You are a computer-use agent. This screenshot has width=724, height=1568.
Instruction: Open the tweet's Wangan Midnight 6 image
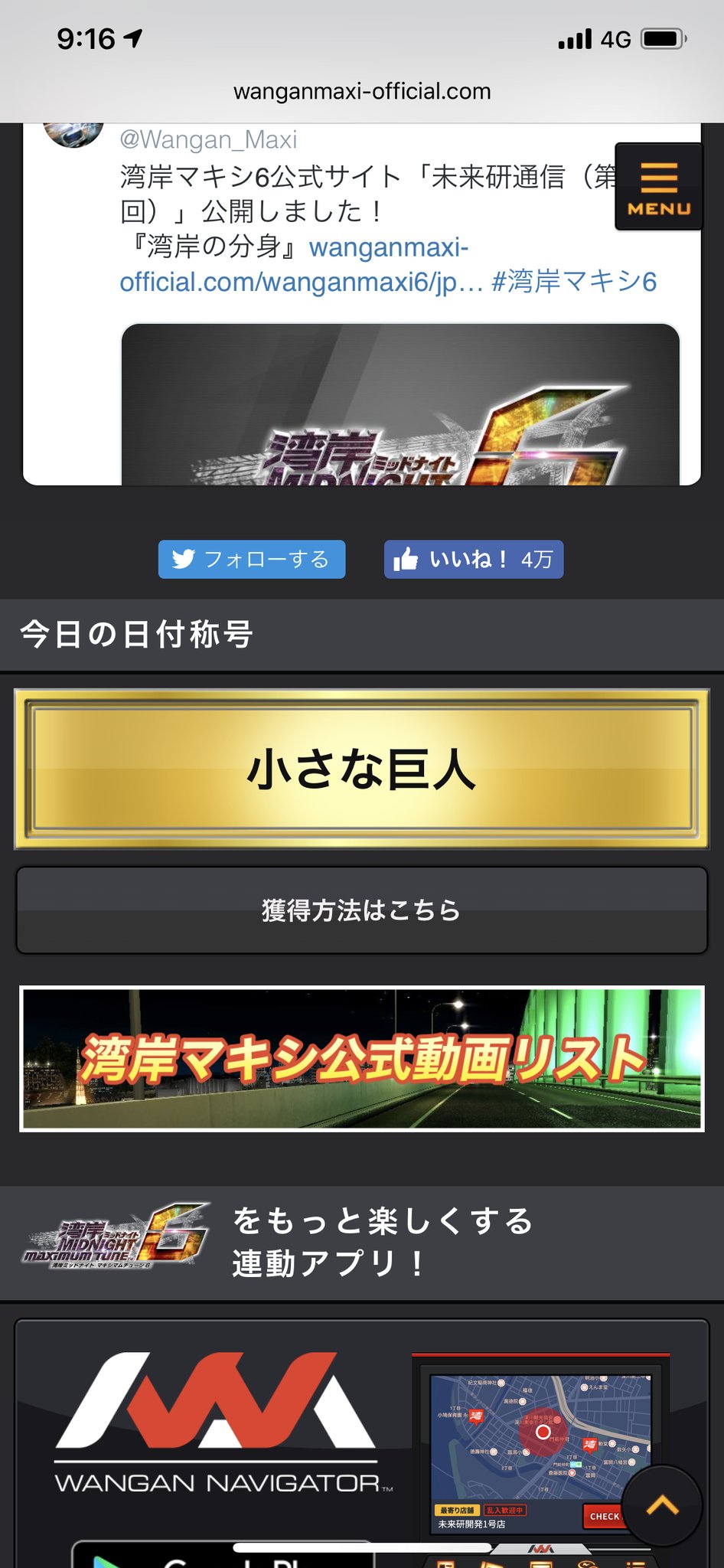point(400,404)
